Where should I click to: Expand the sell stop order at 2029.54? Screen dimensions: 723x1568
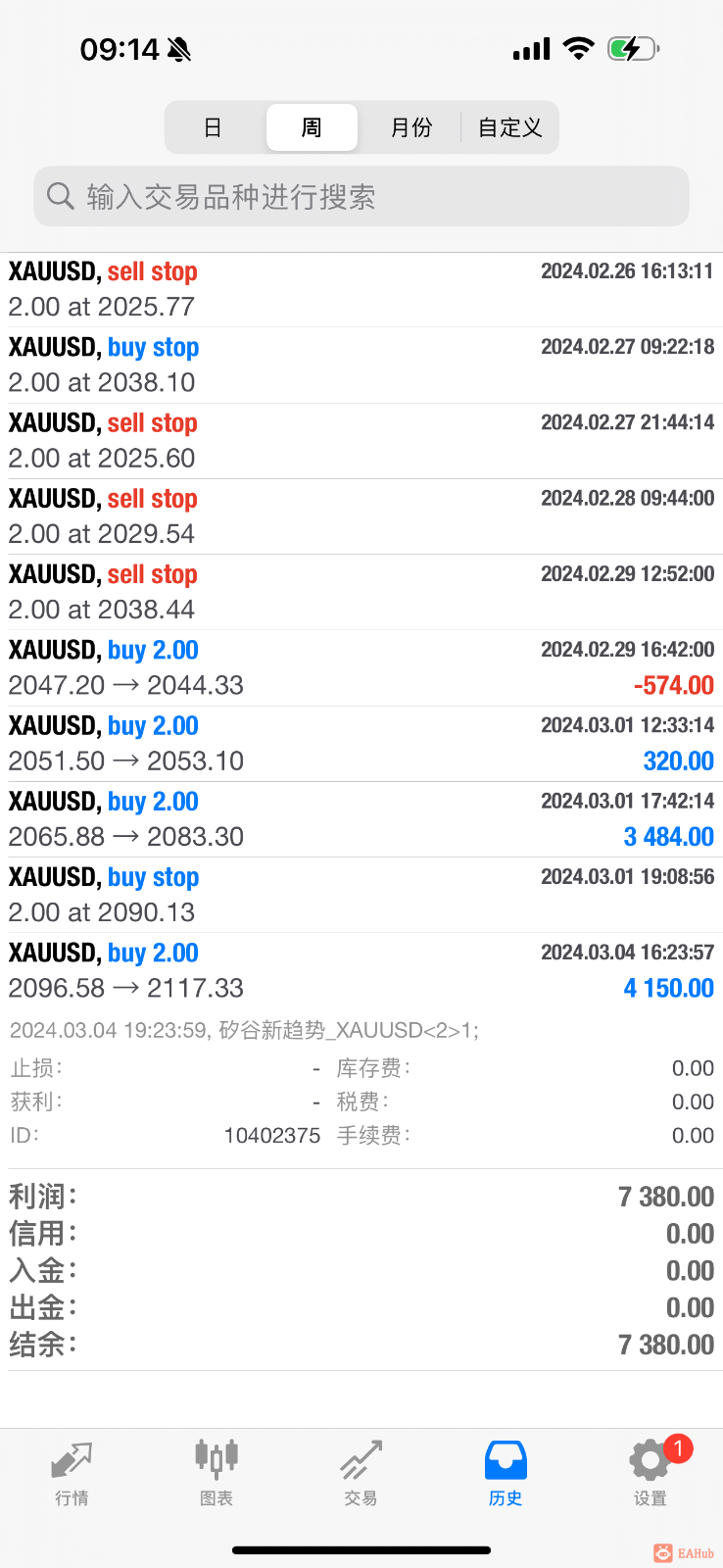coord(361,515)
